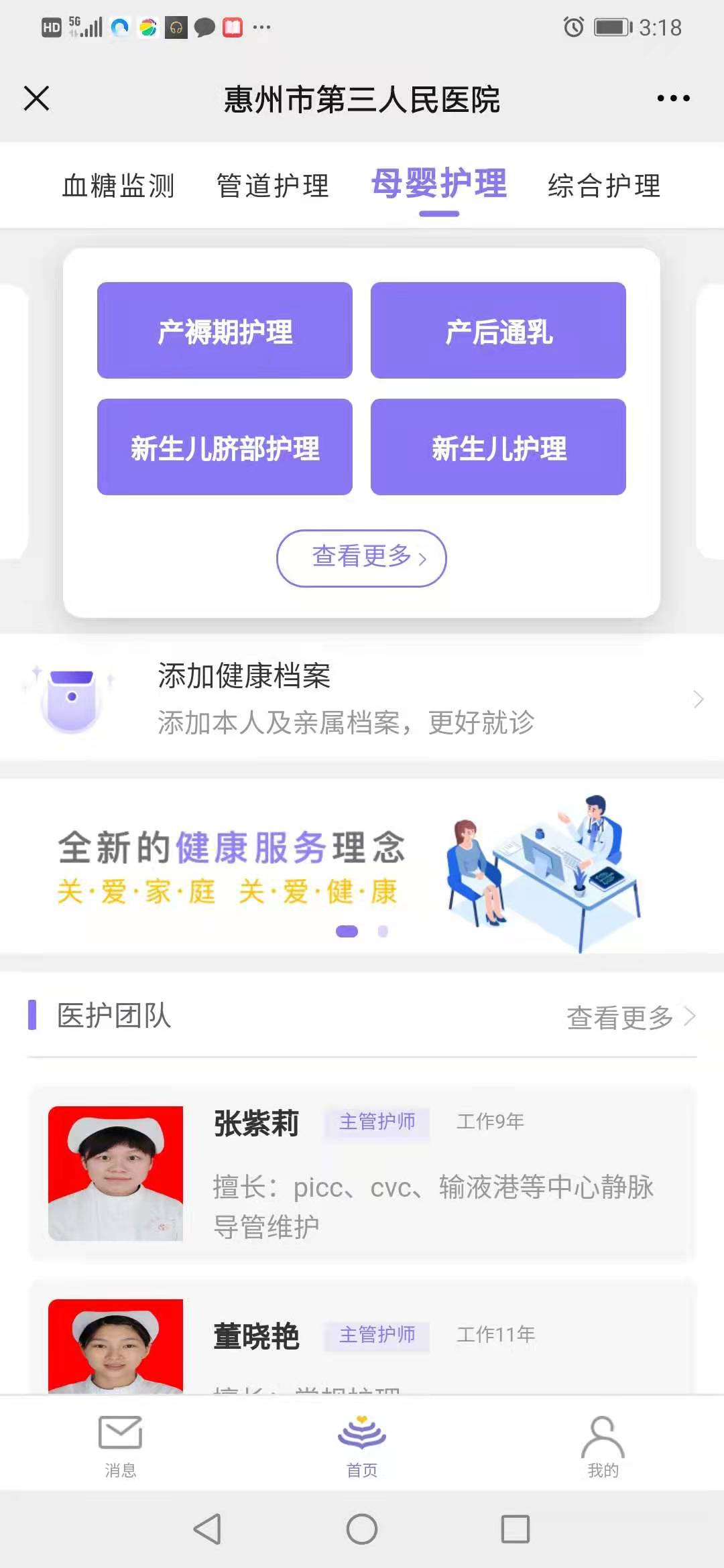Open nurse 董晓艳's profile card
The width and height of the screenshot is (724, 1568).
pyautogui.click(x=362, y=1340)
